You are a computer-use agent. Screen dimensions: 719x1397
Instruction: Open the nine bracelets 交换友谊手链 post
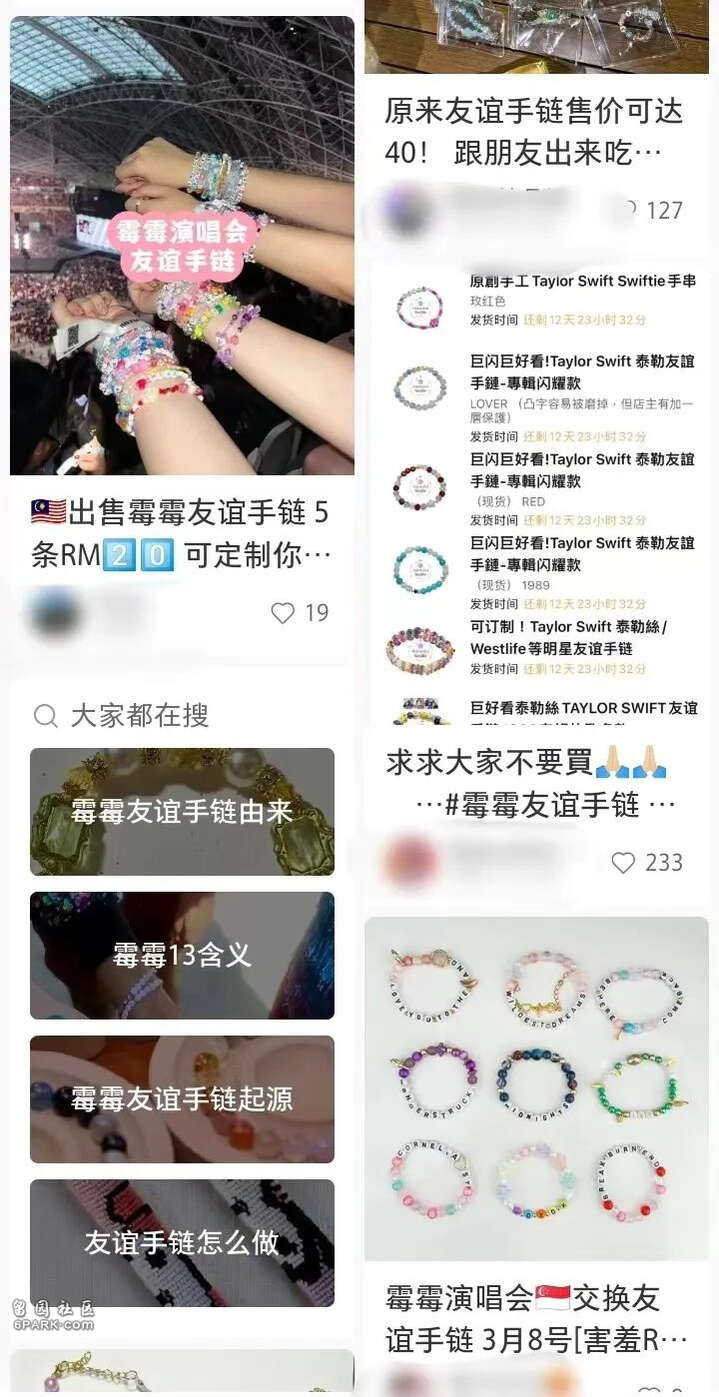click(536, 1088)
